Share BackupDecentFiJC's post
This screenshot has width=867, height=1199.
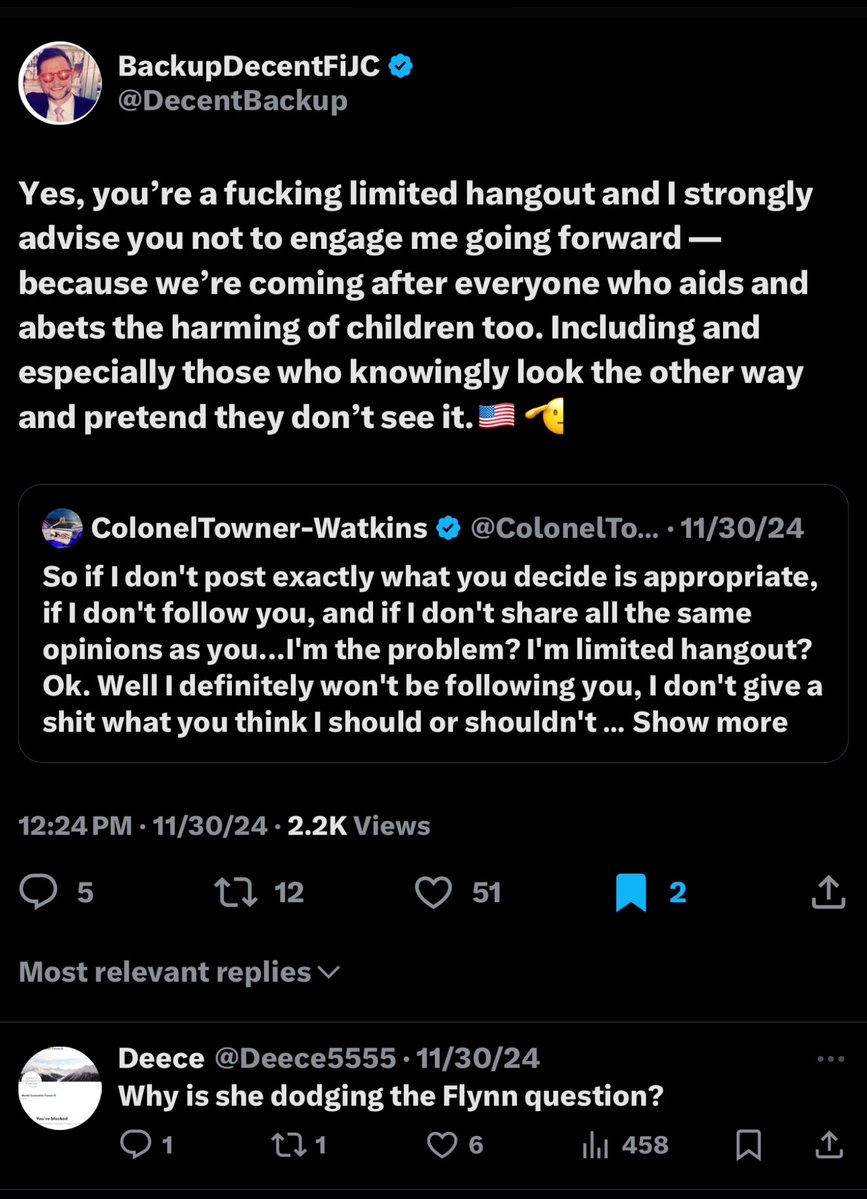point(828,892)
